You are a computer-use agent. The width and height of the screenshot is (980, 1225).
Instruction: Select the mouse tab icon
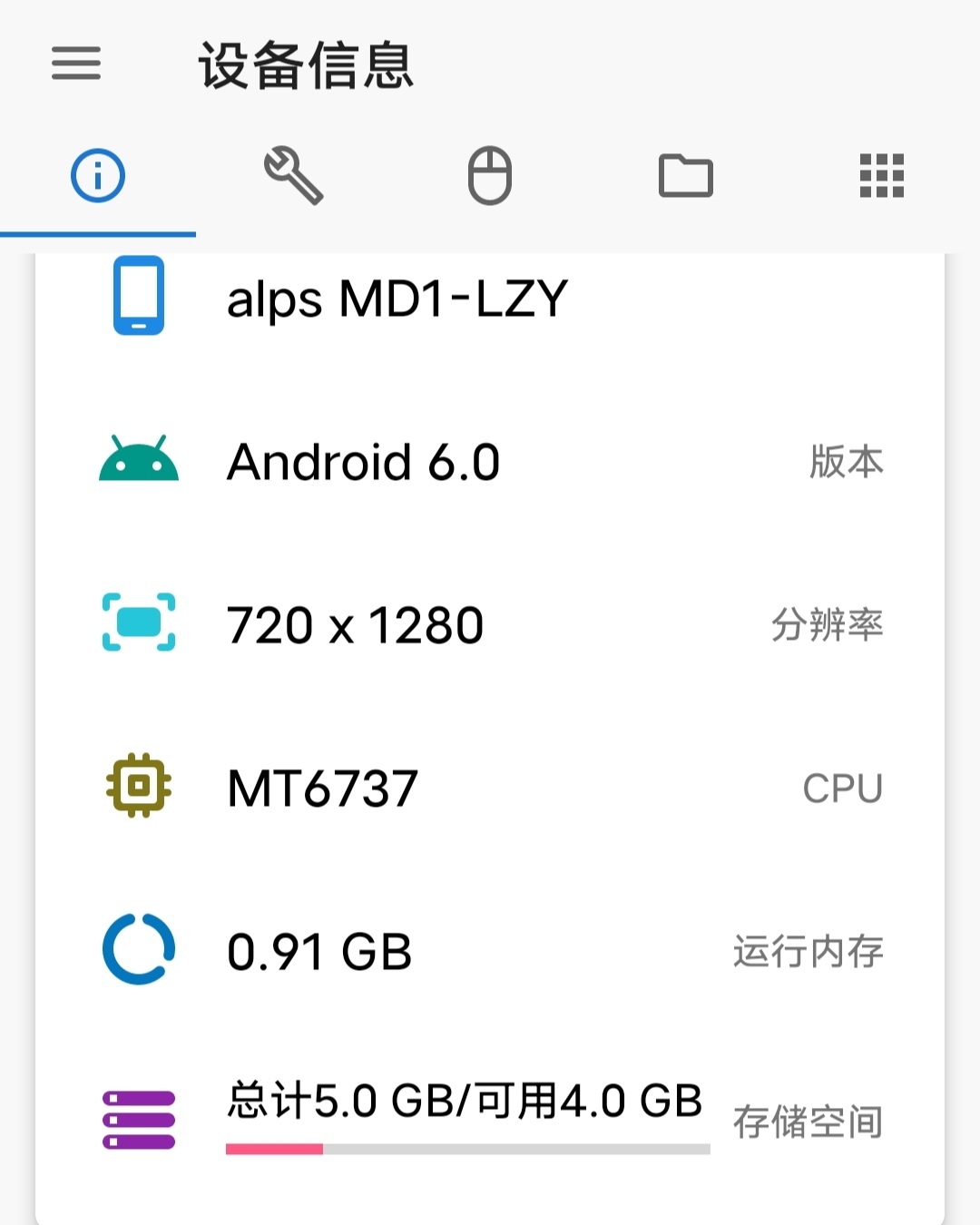(490, 177)
